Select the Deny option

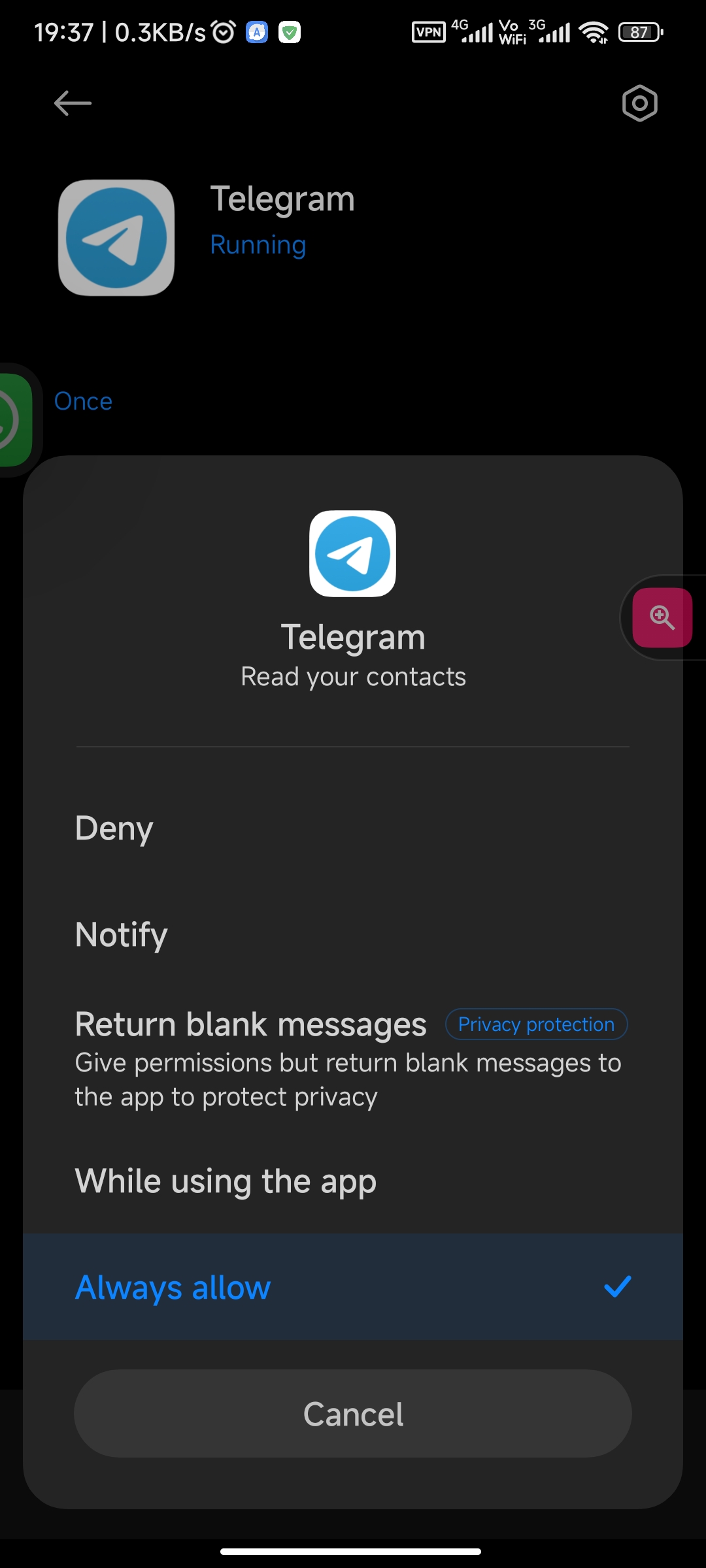353,828
